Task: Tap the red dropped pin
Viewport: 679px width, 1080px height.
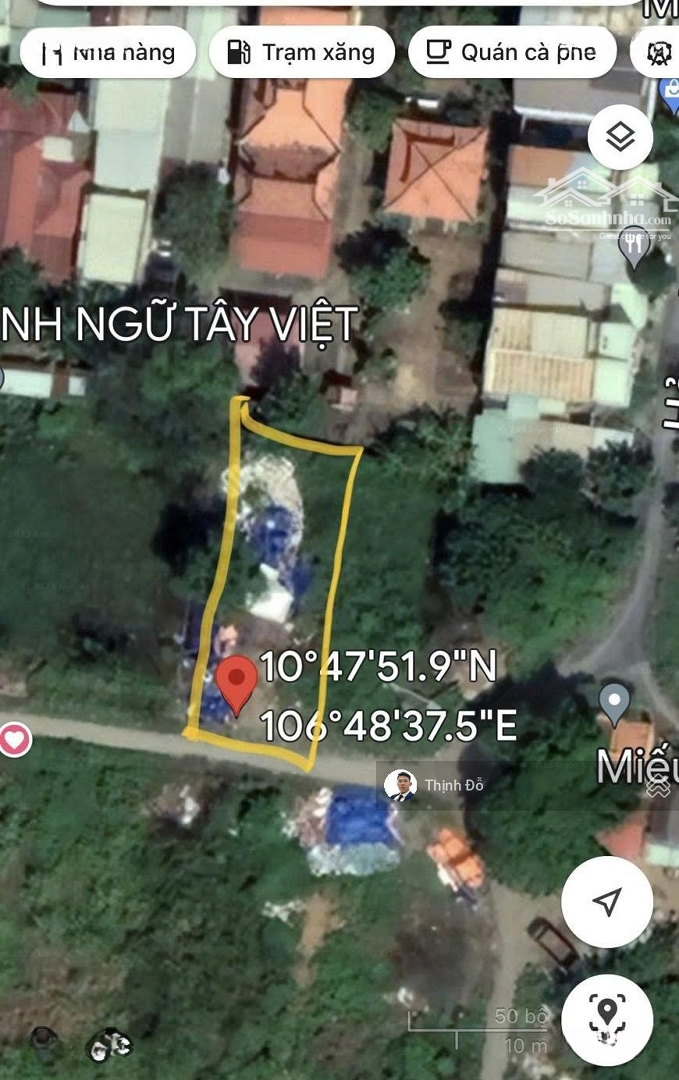Action: tap(237, 684)
